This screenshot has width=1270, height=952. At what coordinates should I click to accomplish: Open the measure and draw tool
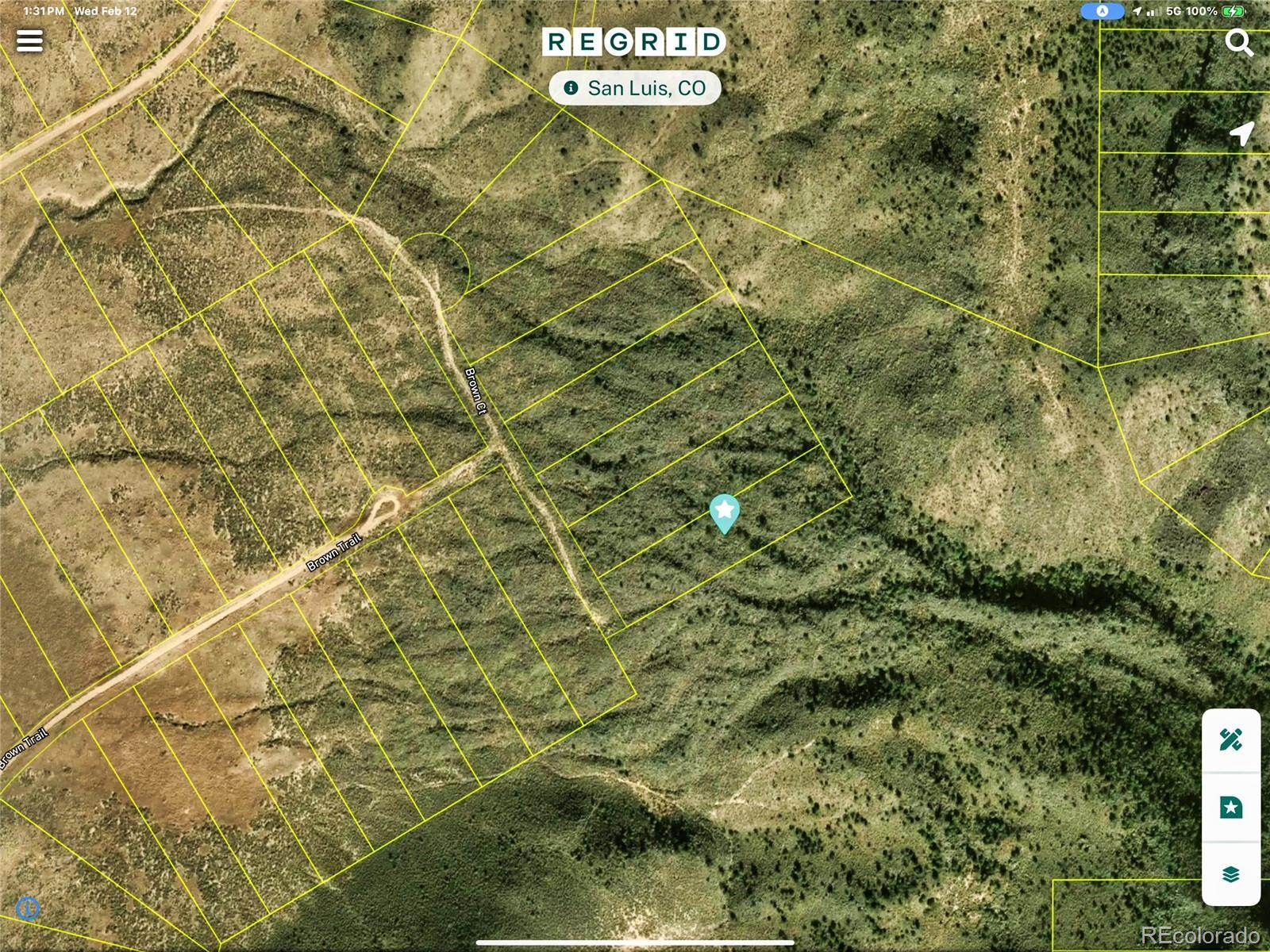[x=1231, y=740]
